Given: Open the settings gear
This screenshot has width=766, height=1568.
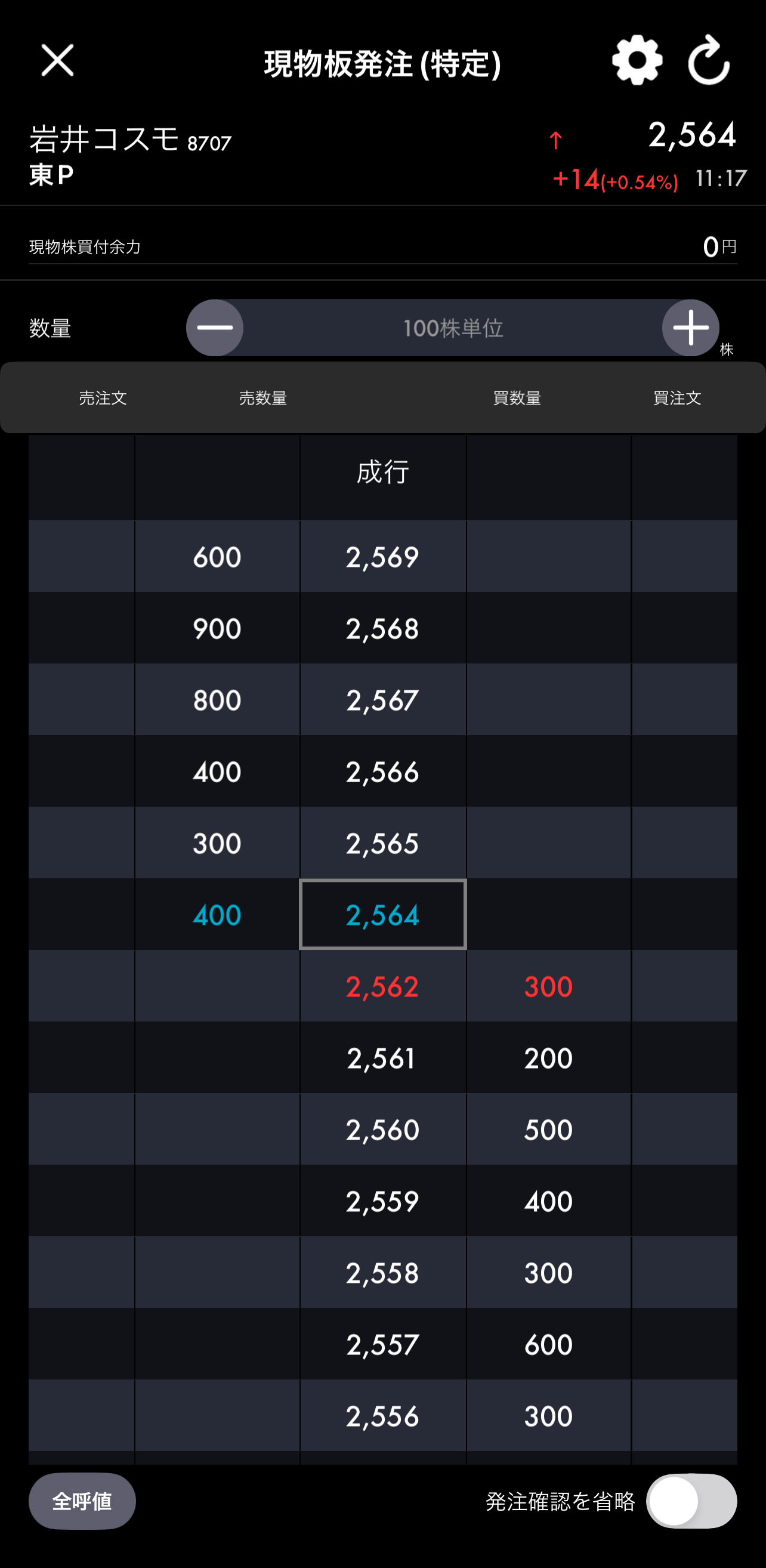Looking at the screenshot, I should click(637, 60).
